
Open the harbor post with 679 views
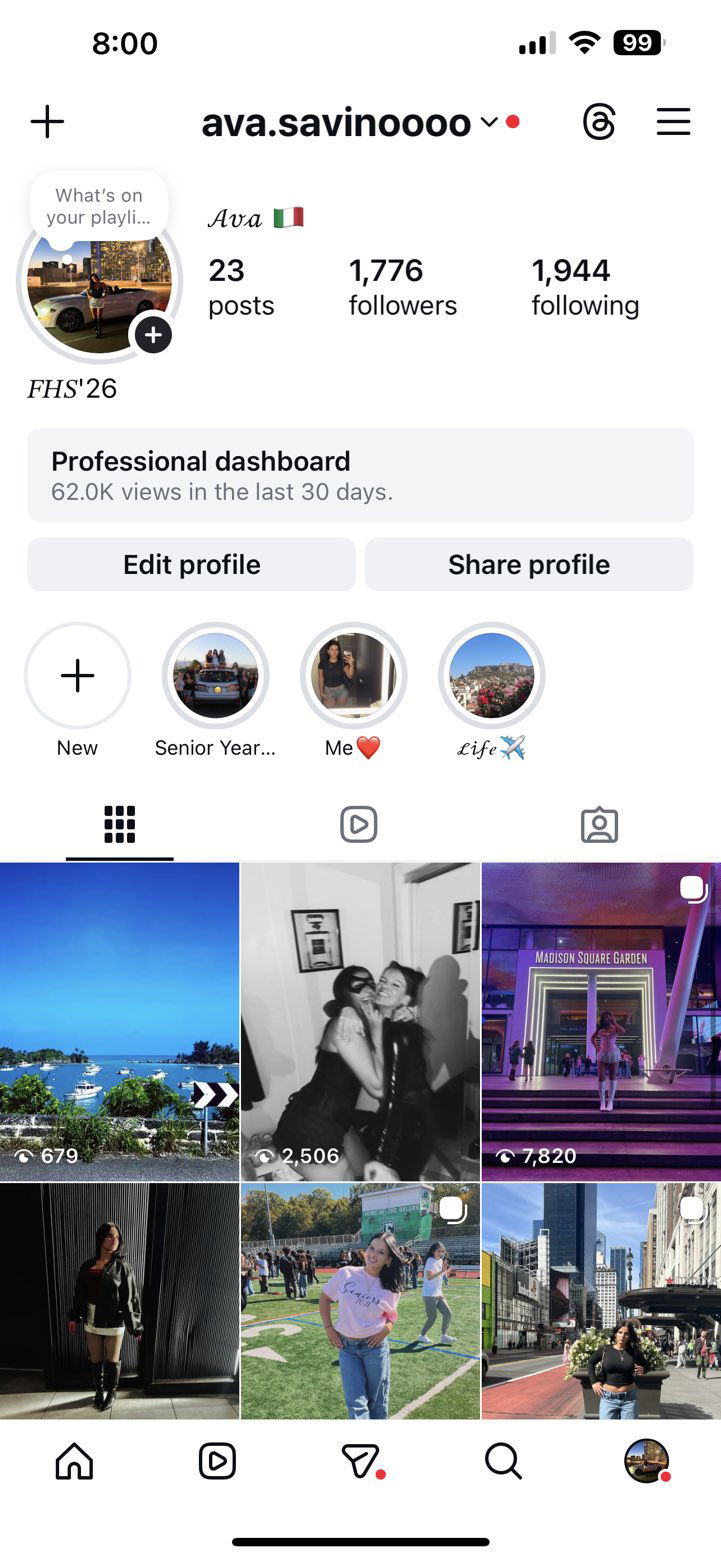pos(119,1021)
